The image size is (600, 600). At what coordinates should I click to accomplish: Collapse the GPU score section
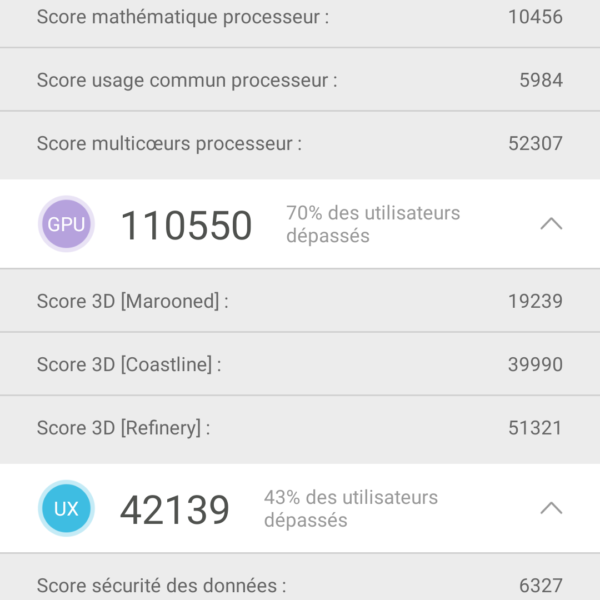pyautogui.click(x=551, y=224)
